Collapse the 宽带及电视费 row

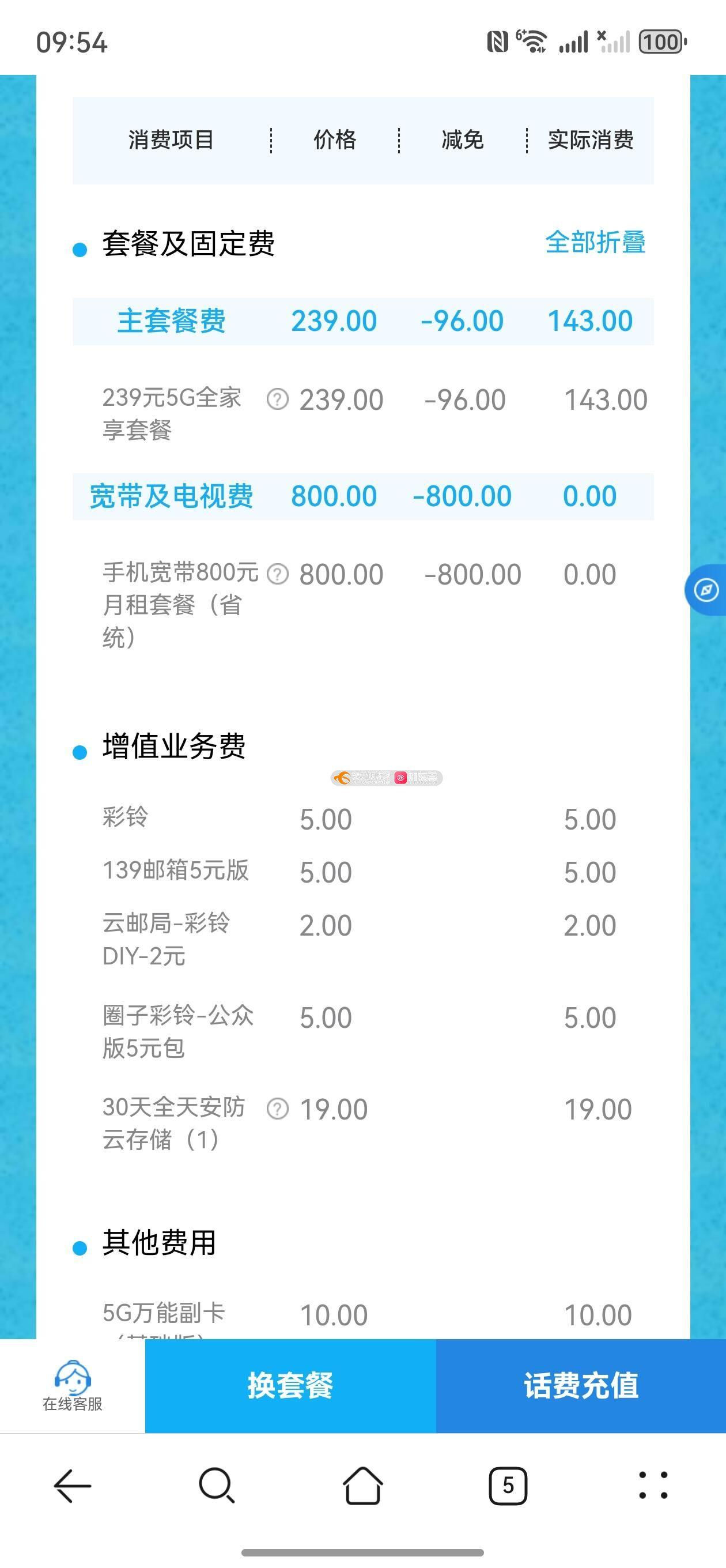pos(362,496)
